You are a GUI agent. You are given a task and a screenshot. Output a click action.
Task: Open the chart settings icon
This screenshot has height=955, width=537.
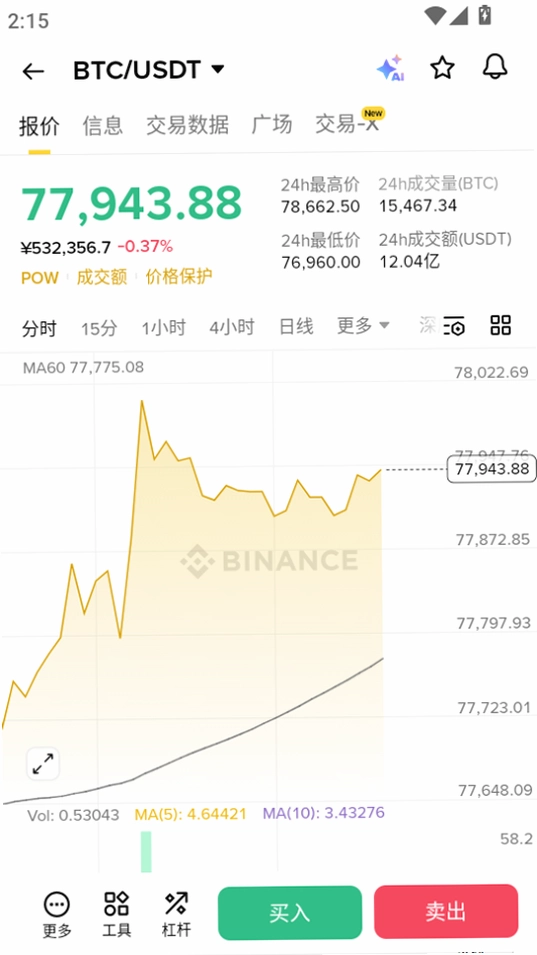pos(454,326)
